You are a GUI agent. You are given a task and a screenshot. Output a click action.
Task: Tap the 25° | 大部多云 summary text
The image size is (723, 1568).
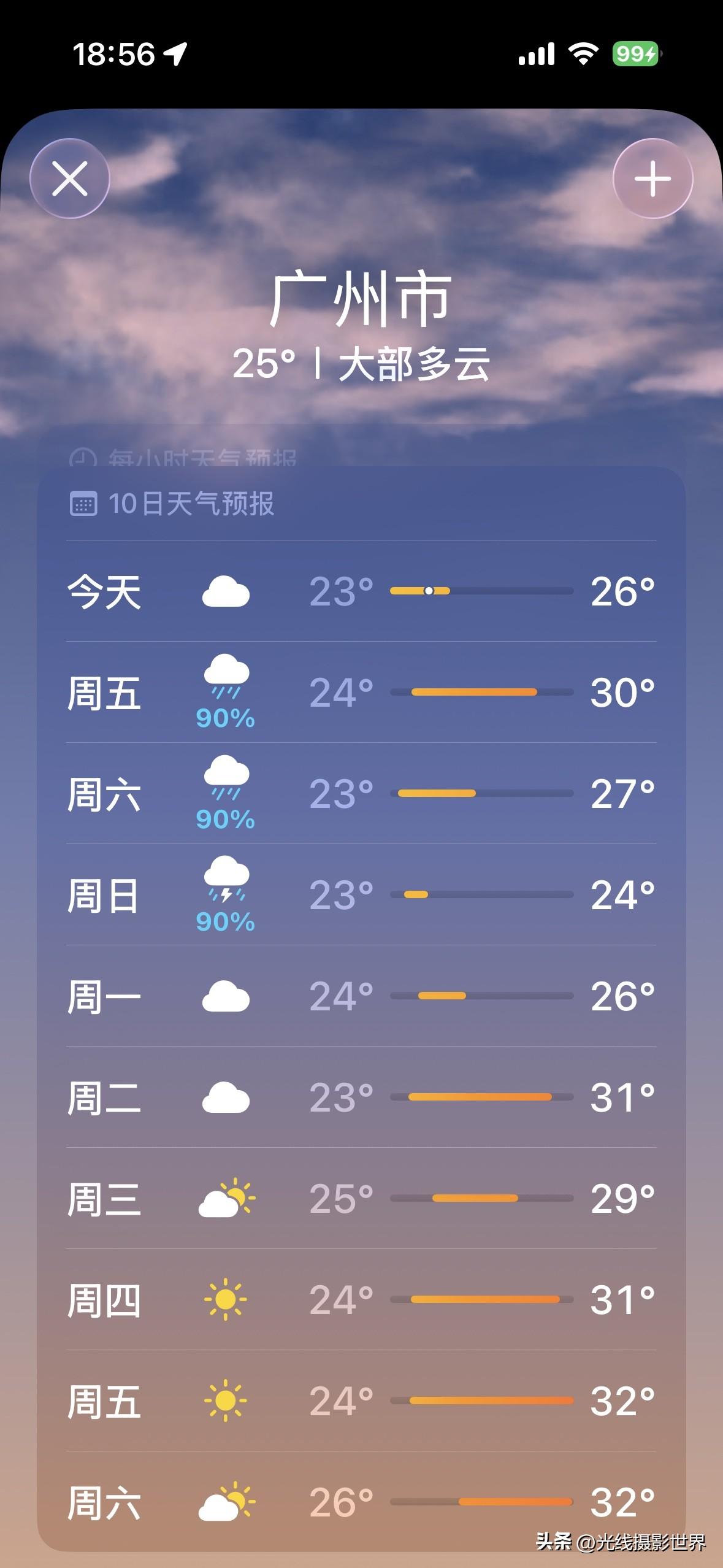click(361, 366)
